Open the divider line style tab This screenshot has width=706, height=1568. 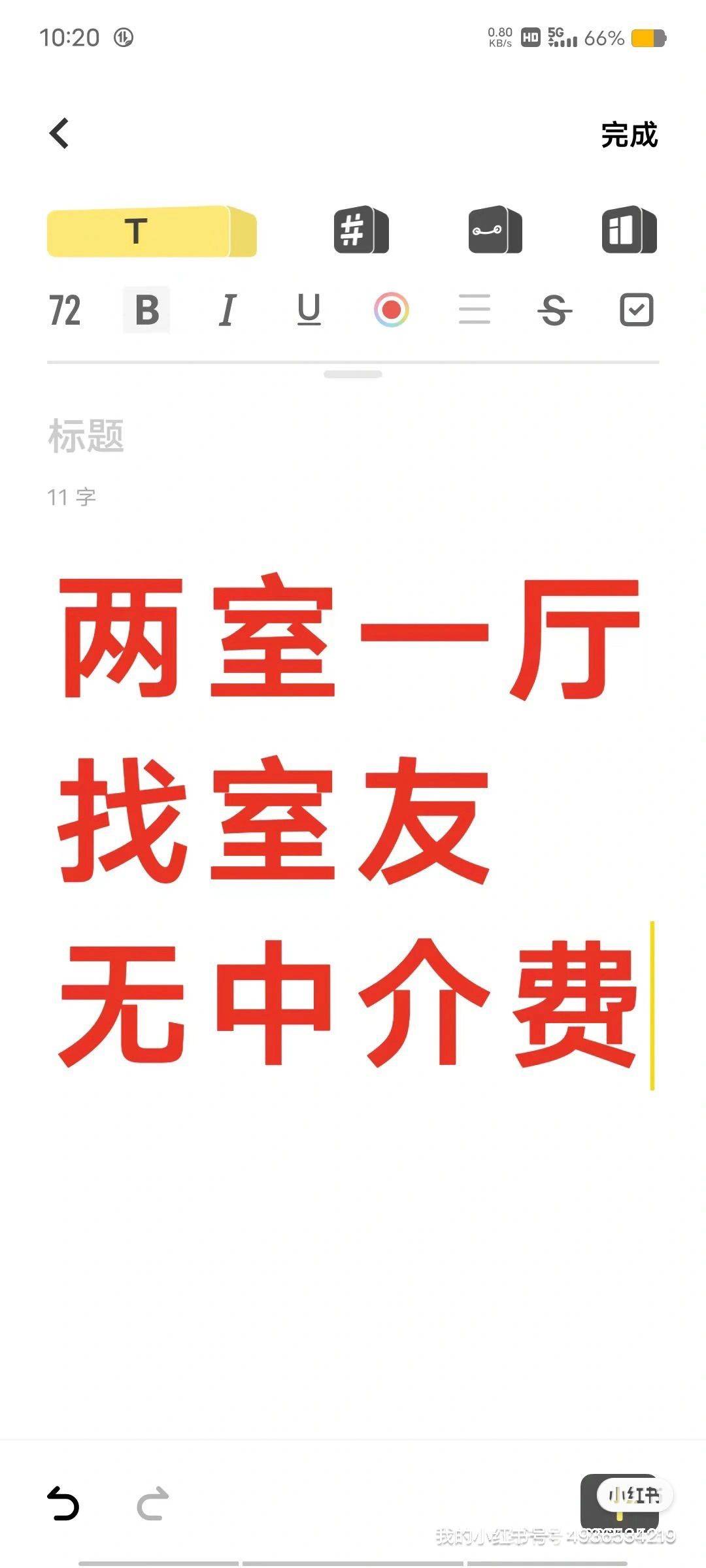(x=495, y=230)
